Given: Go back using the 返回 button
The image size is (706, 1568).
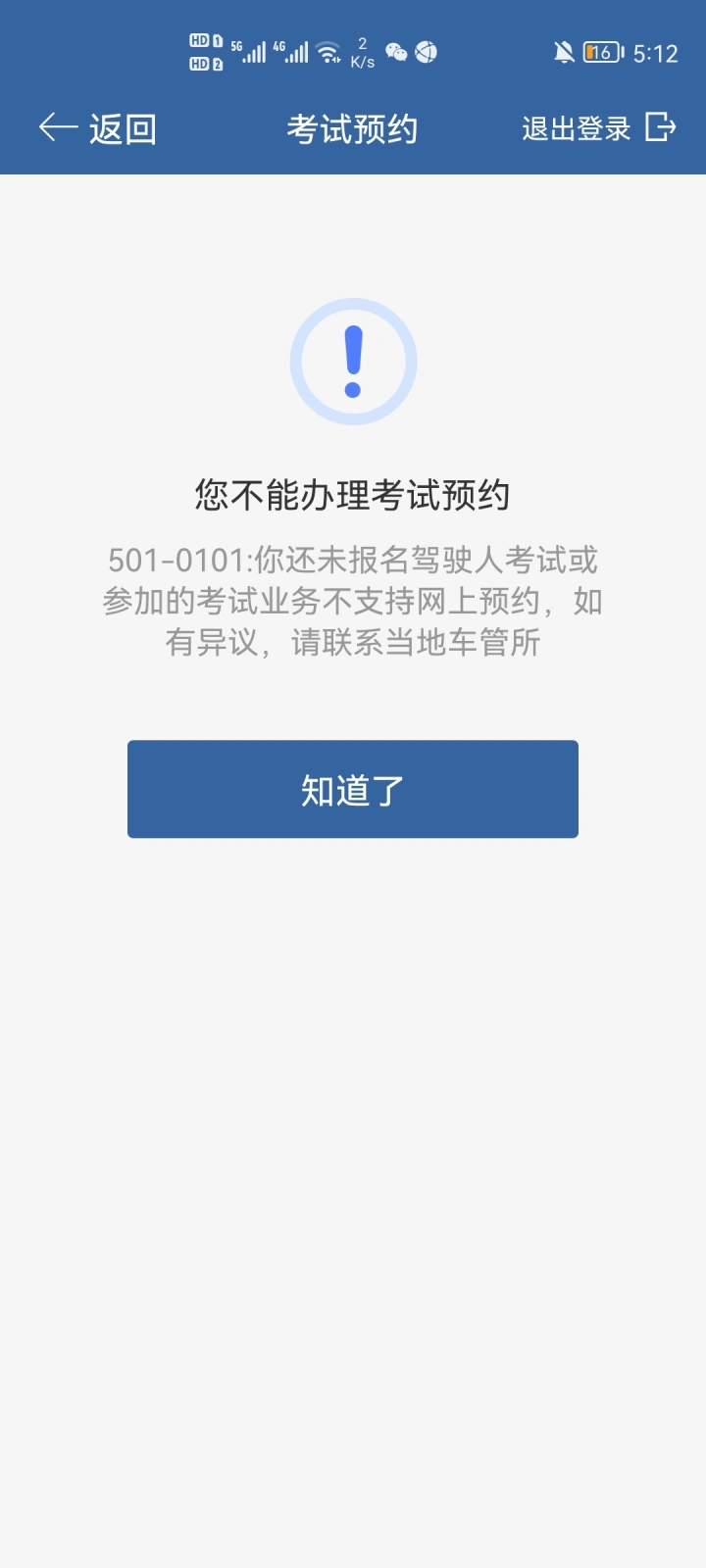Looking at the screenshot, I should (98, 128).
